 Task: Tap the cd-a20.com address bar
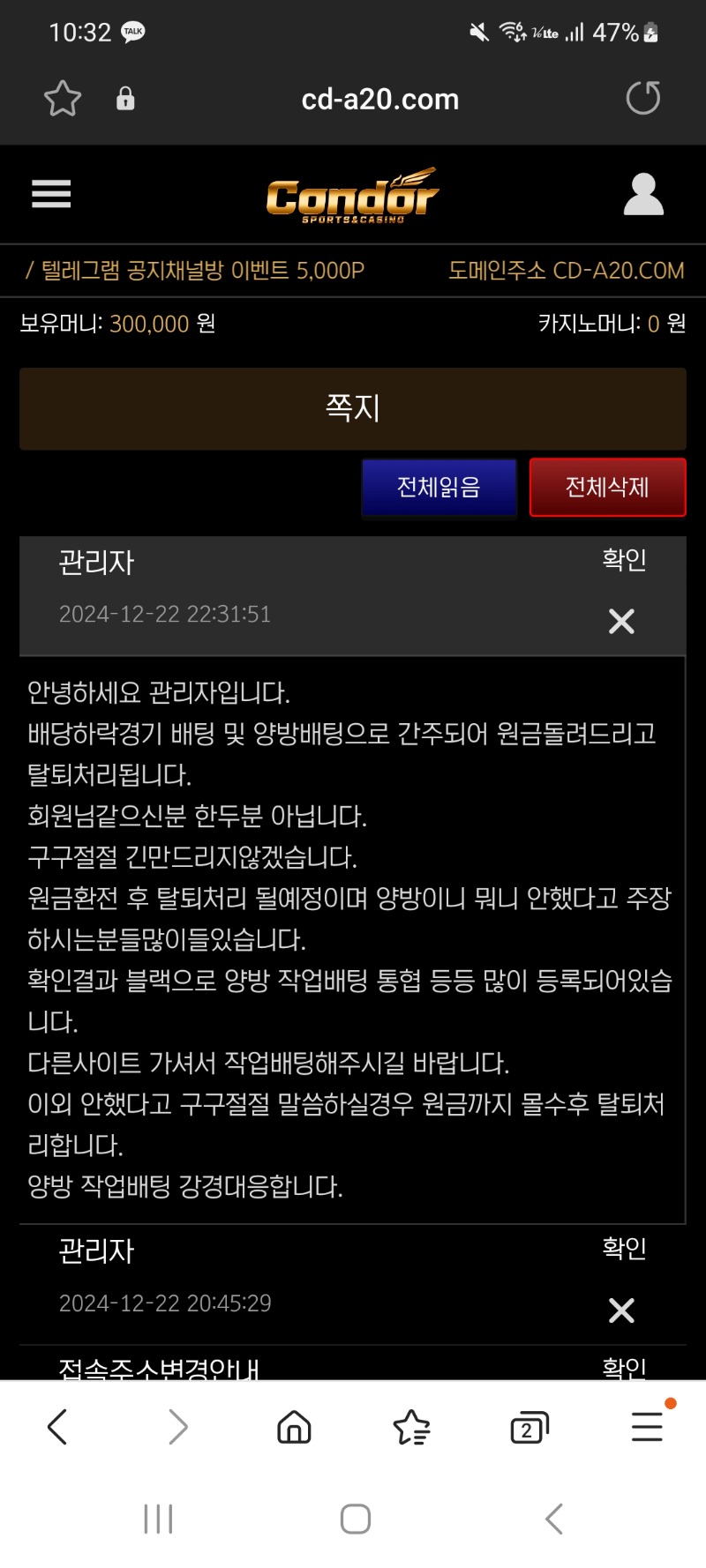click(379, 100)
